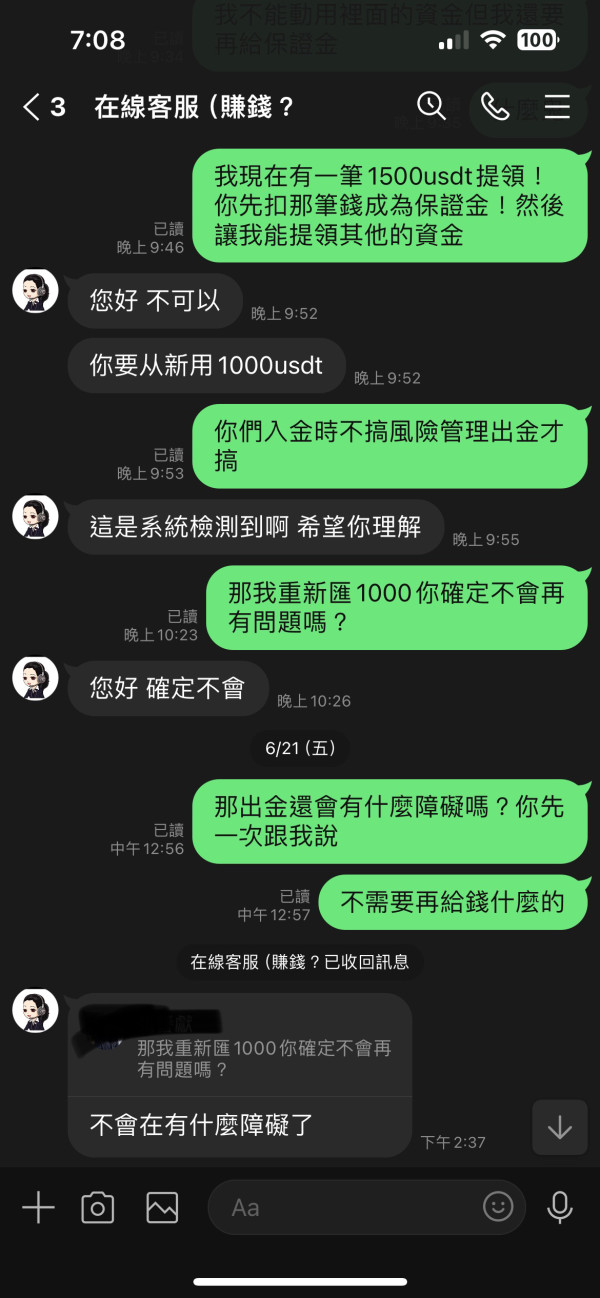This screenshot has height=1298, width=600.
Task: Jump to latest message with down arrow
Action: [560, 1127]
